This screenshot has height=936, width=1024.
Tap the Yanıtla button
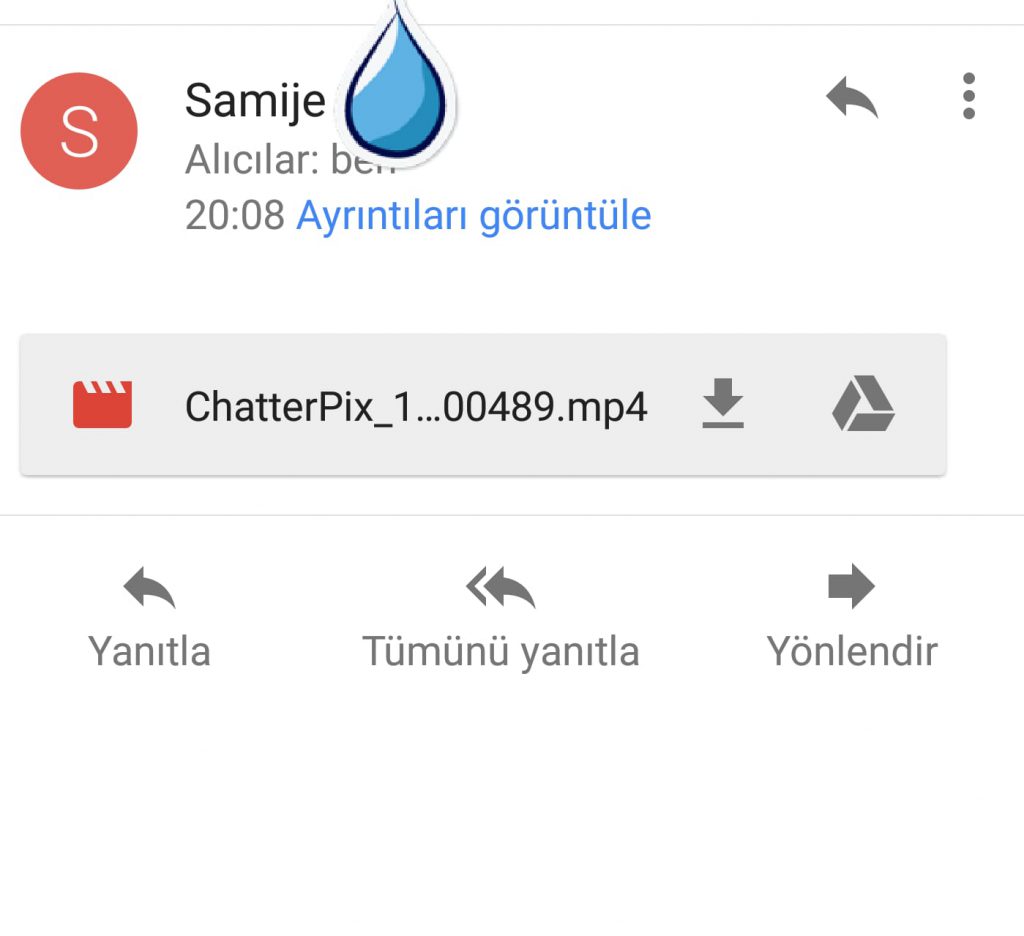[x=149, y=620]
